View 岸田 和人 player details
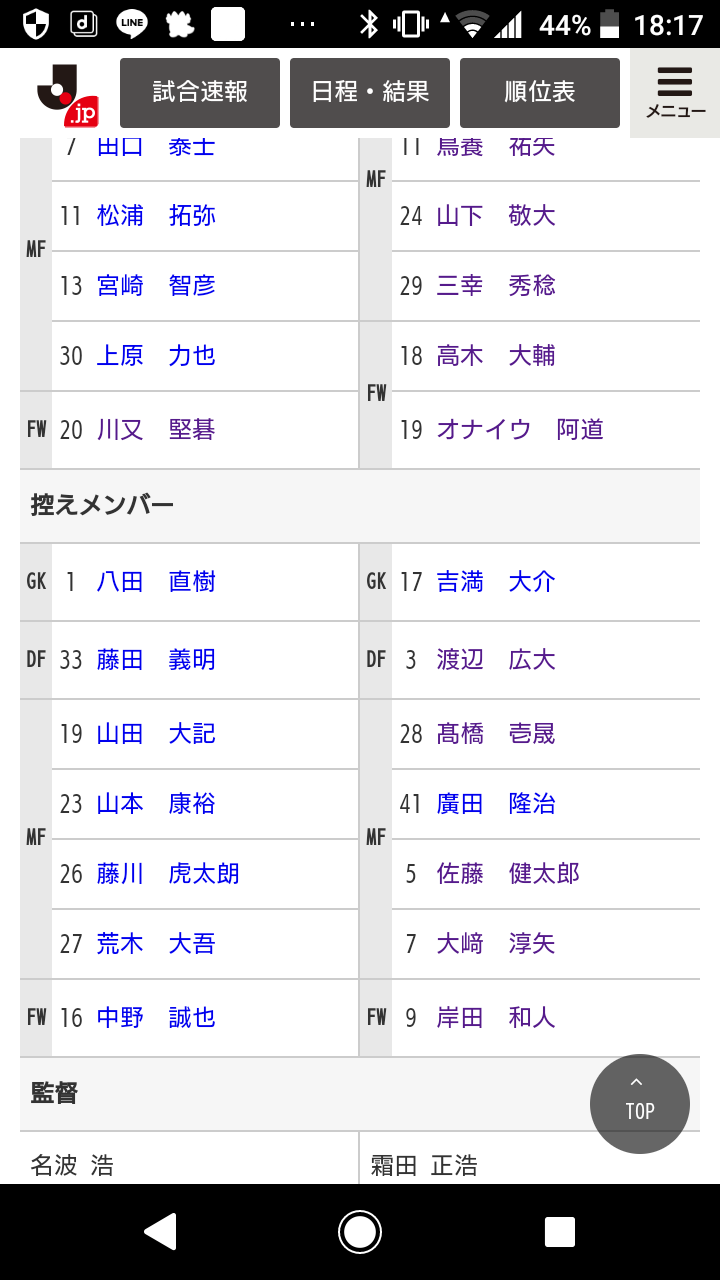720x1280 pixels. coord(496,1018)
